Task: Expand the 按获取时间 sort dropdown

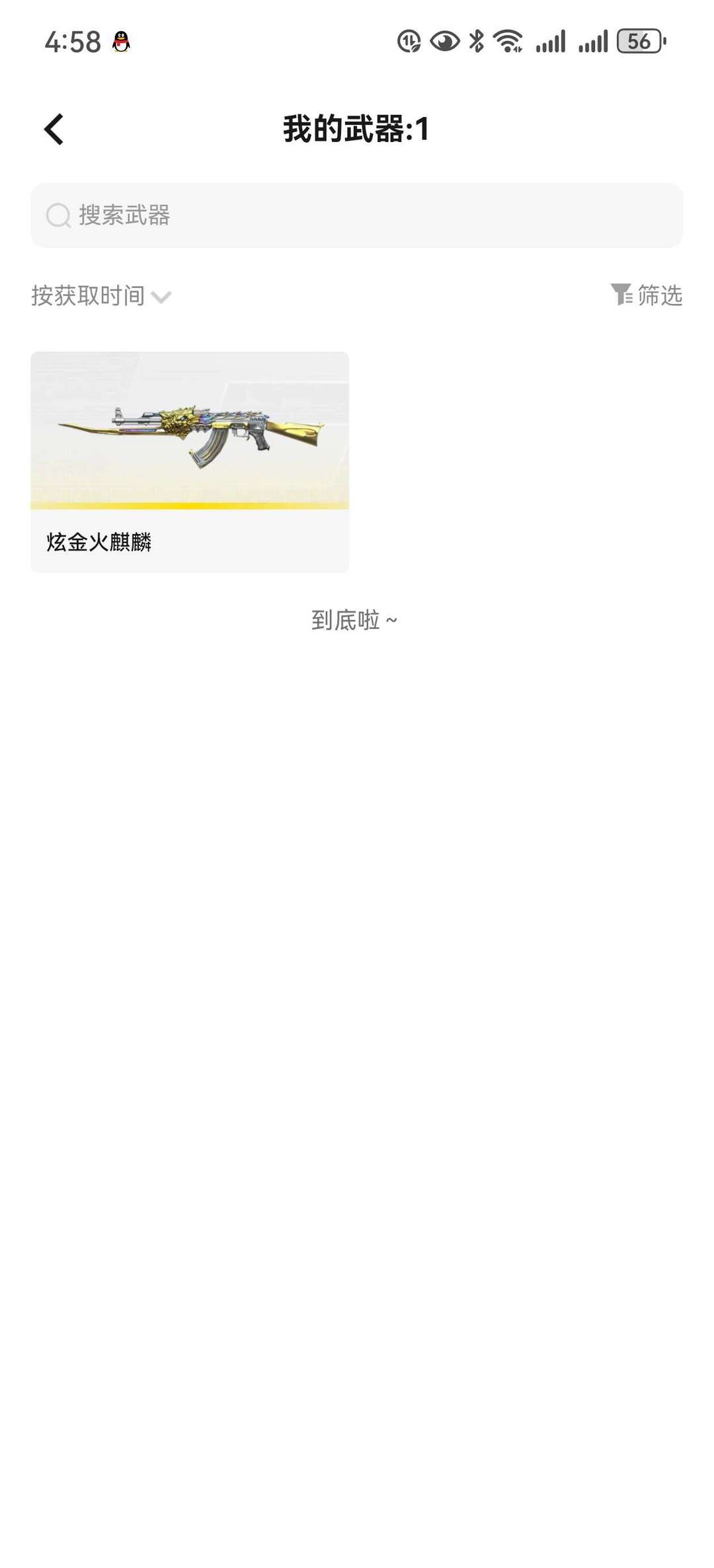Action: pos(101,296)
